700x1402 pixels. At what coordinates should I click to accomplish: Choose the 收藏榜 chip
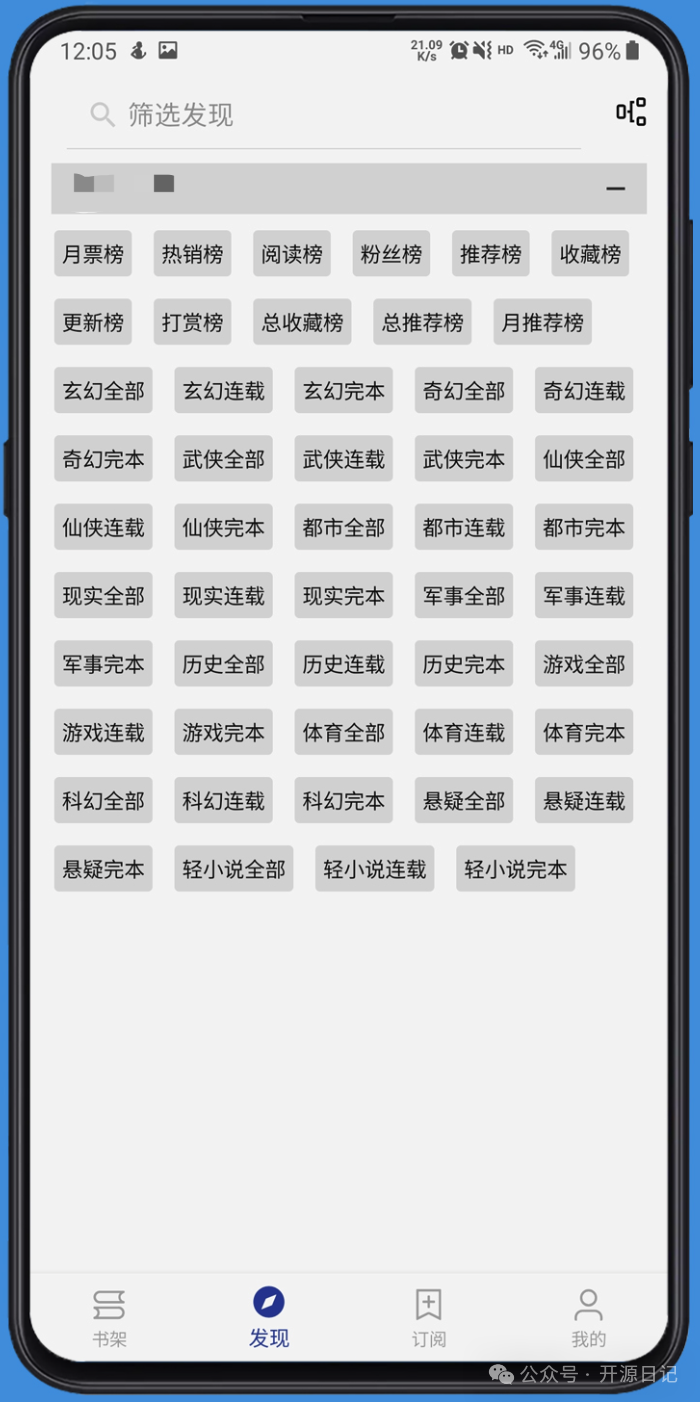590,254
